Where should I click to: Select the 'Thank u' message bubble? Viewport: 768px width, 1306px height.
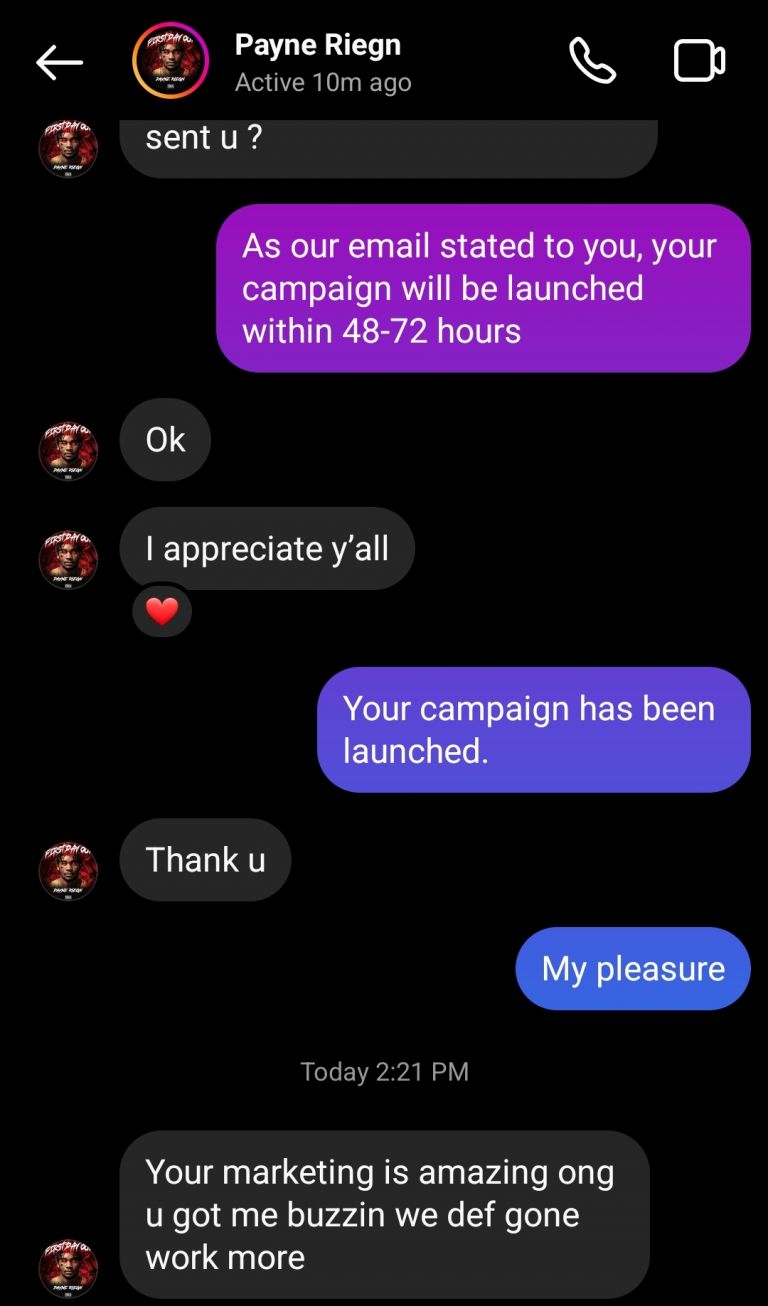[x=205, y=859]
